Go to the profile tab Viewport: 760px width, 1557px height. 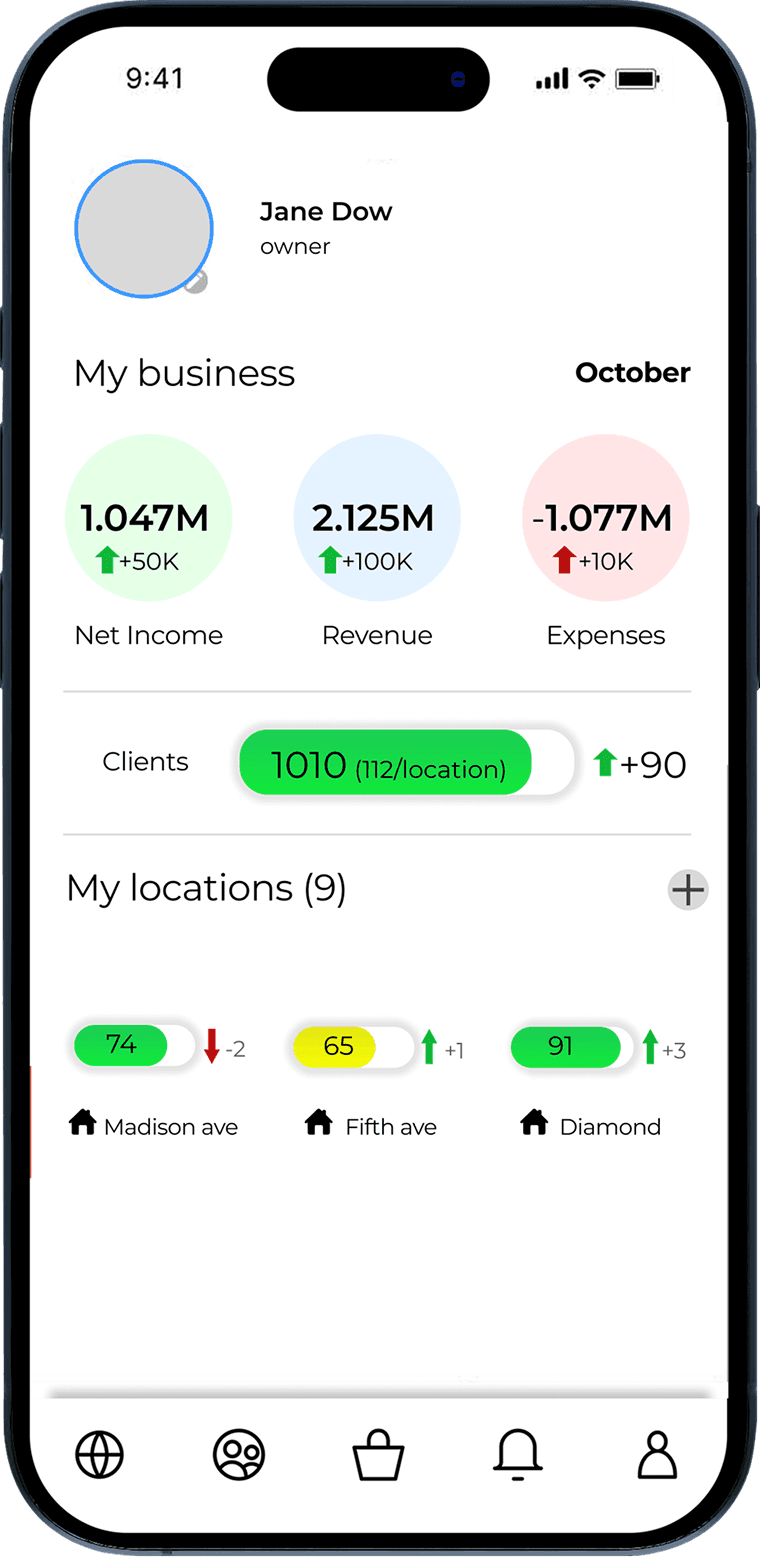click(657, 1454)
